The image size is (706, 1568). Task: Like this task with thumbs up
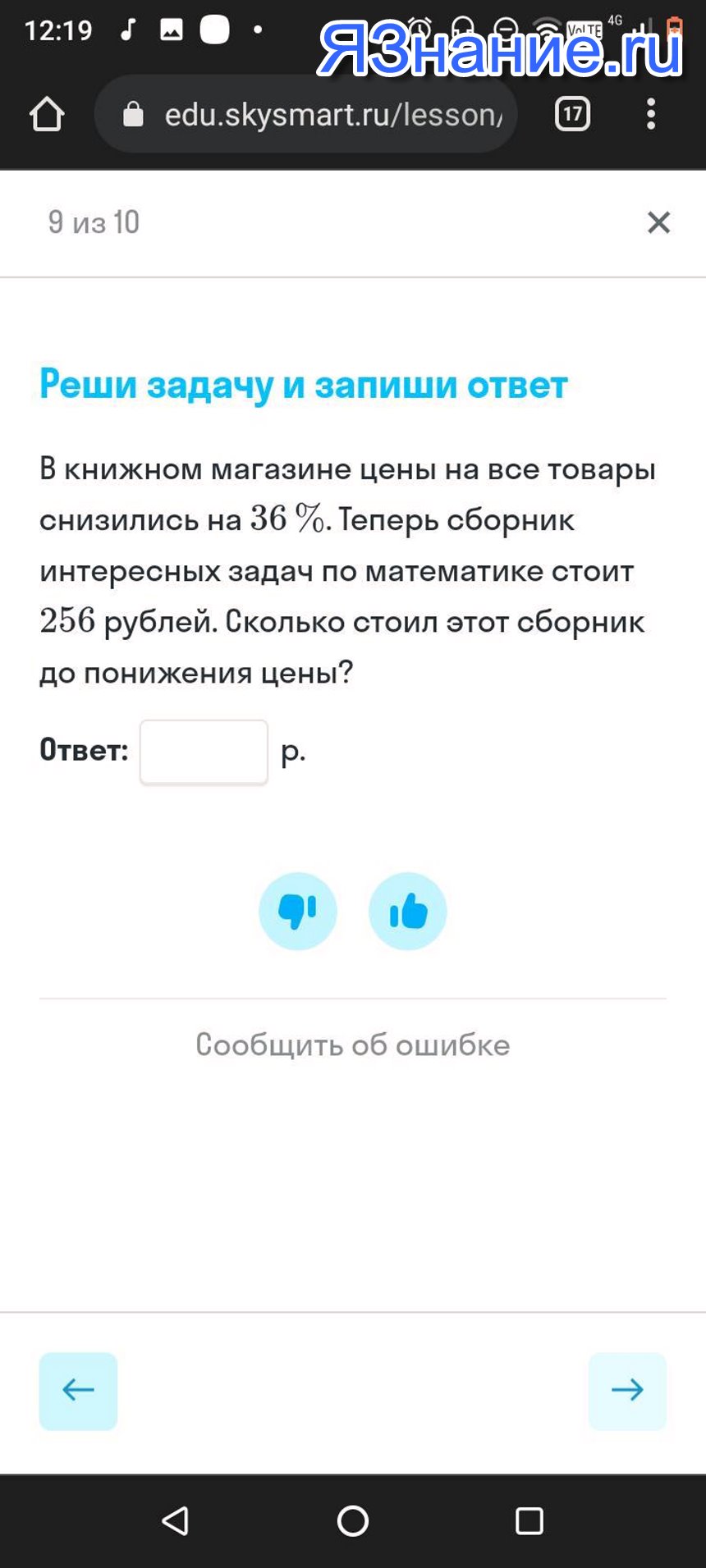pyautogui.click(x=408, y=911)
